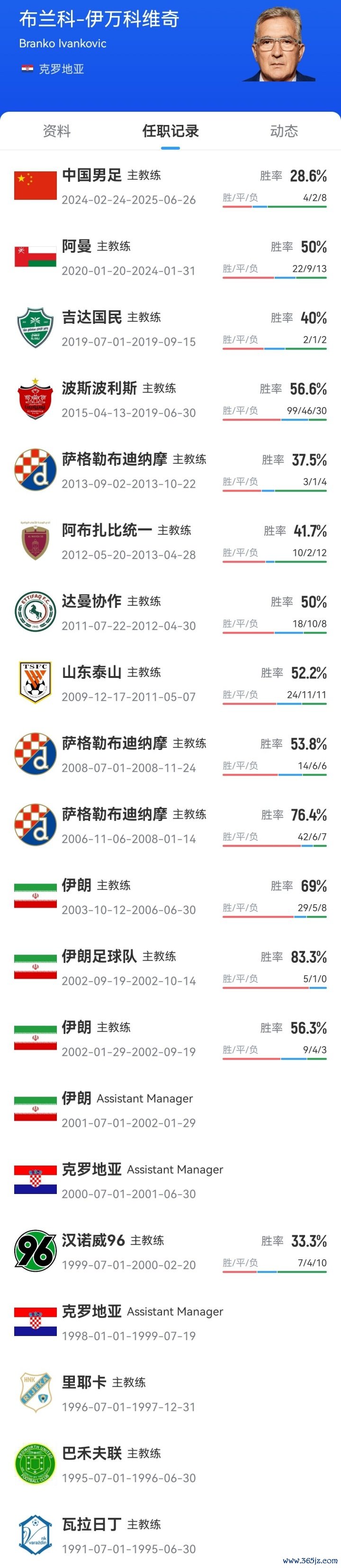341x1568 pixels.
Task: Open the 阿曼 coaching record row
Action: tap(77, 247)
